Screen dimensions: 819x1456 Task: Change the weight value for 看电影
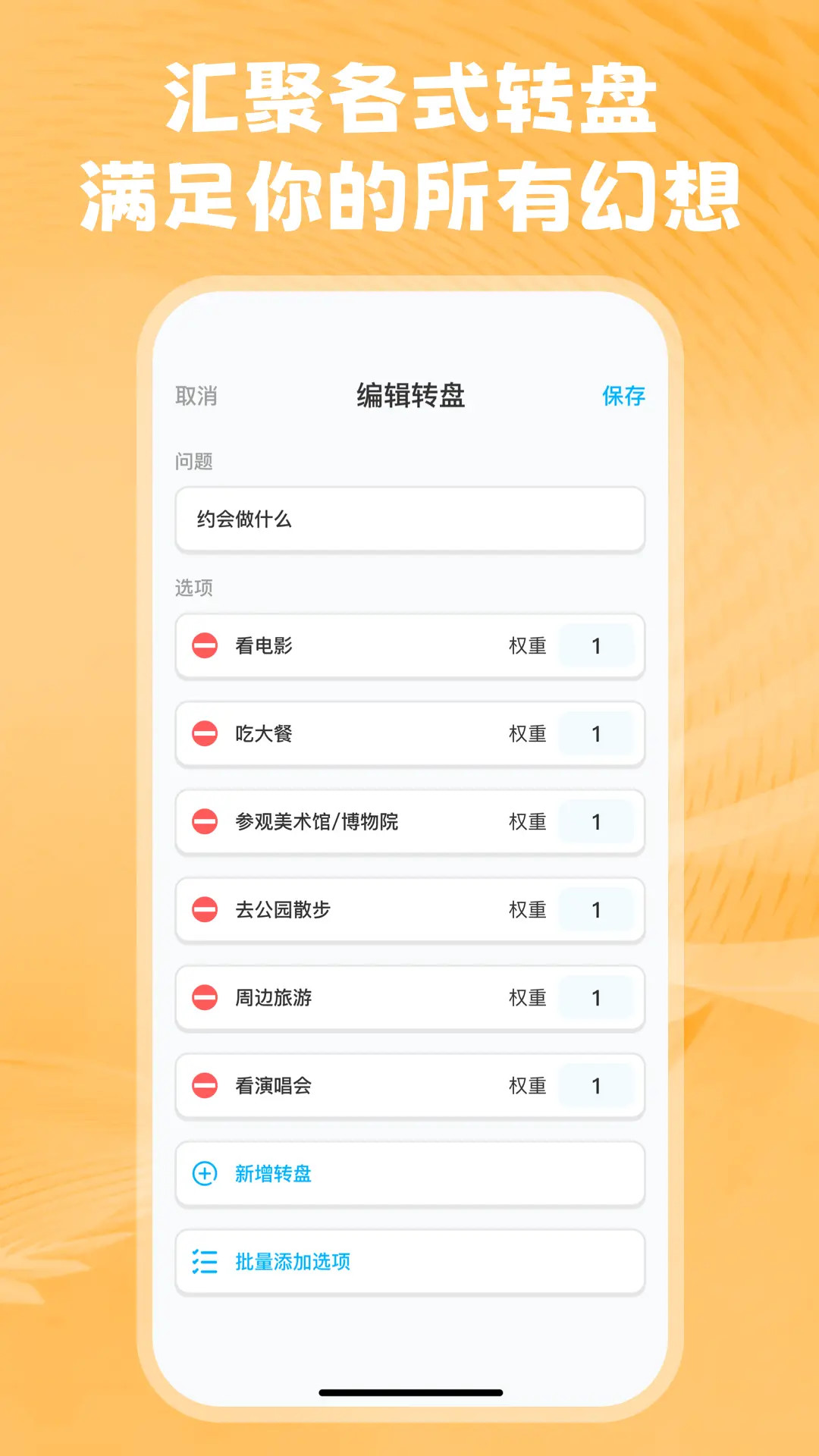coord(598,645)
